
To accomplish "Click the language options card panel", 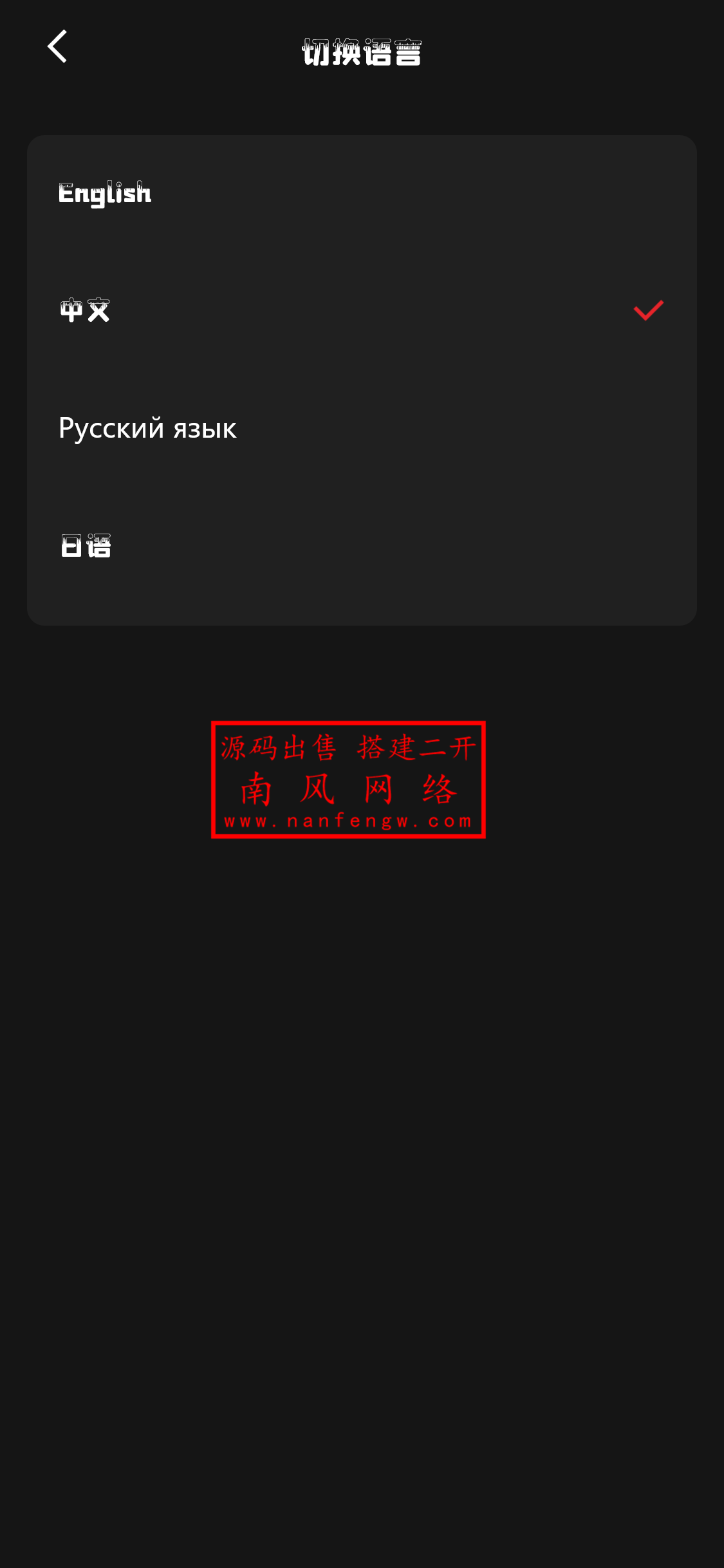I will [362, 380].
